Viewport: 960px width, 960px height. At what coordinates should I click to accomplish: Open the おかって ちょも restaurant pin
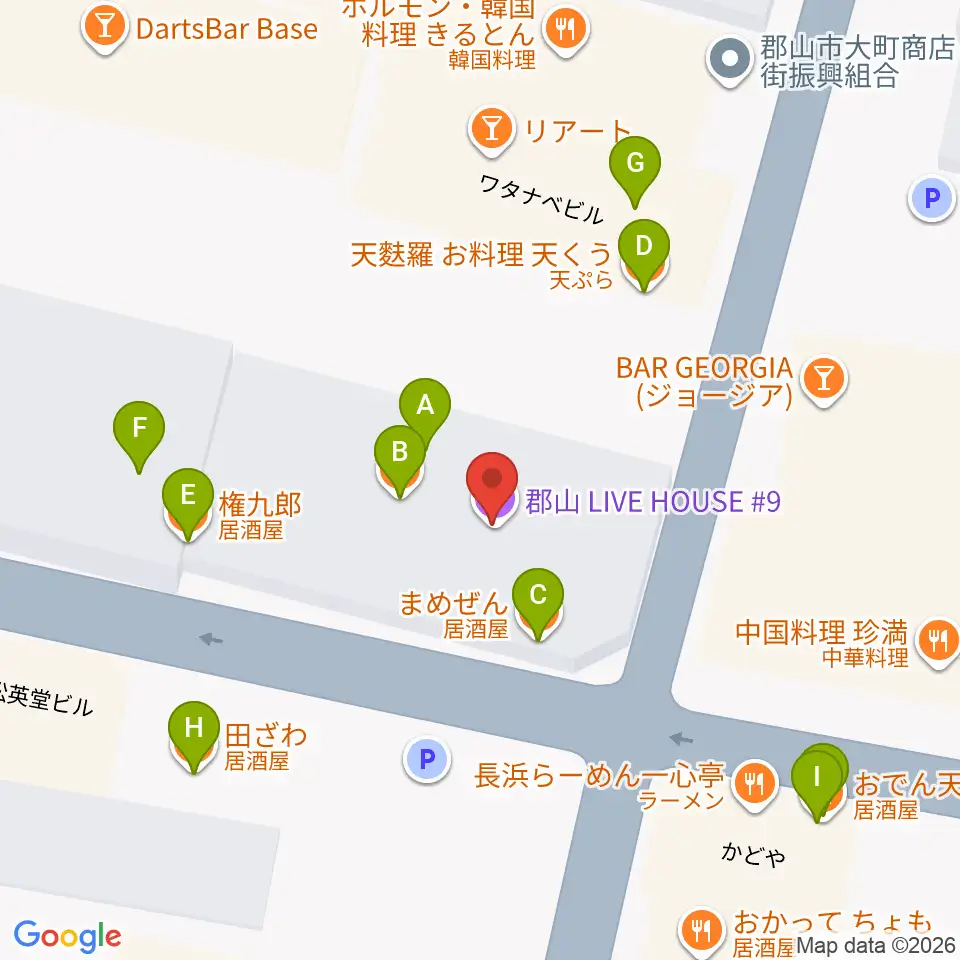pos(702,933)
